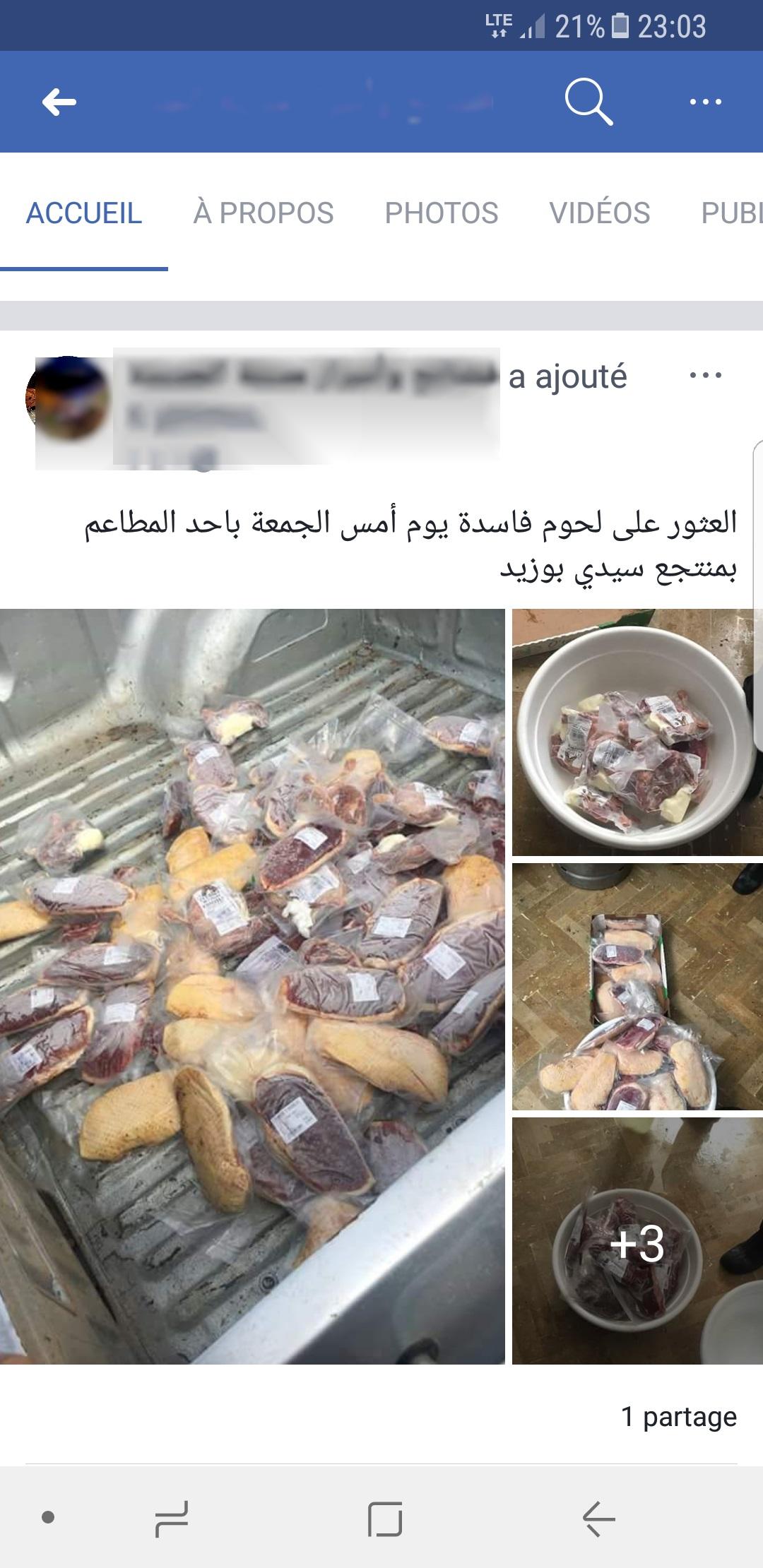This screenshot has width=763, height=1568.
Task: Open the +3 more photos tile
Action: 637,1241
